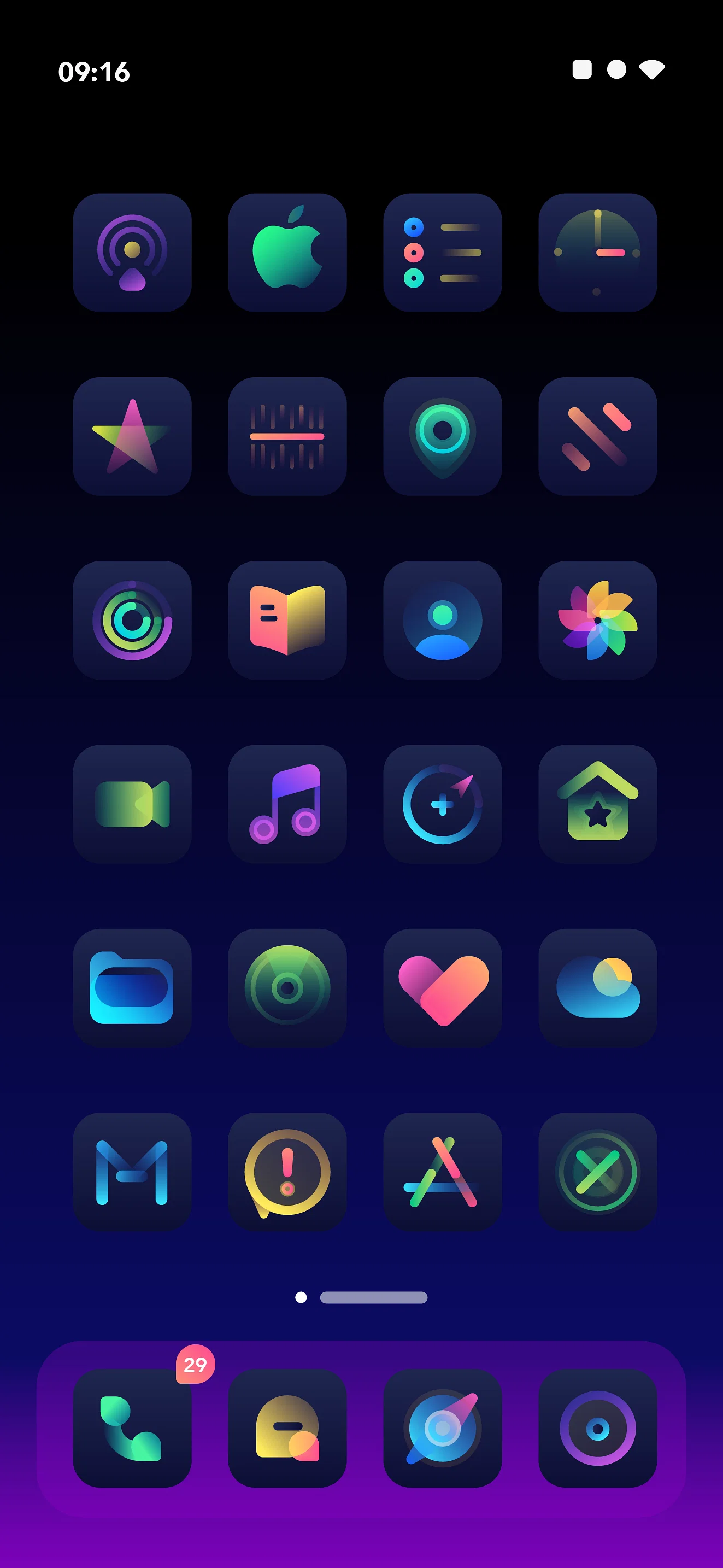Open the Photos pinwheel app
Screen dimensions: 723x1568
pyautogui.click(x=598, y=621)
